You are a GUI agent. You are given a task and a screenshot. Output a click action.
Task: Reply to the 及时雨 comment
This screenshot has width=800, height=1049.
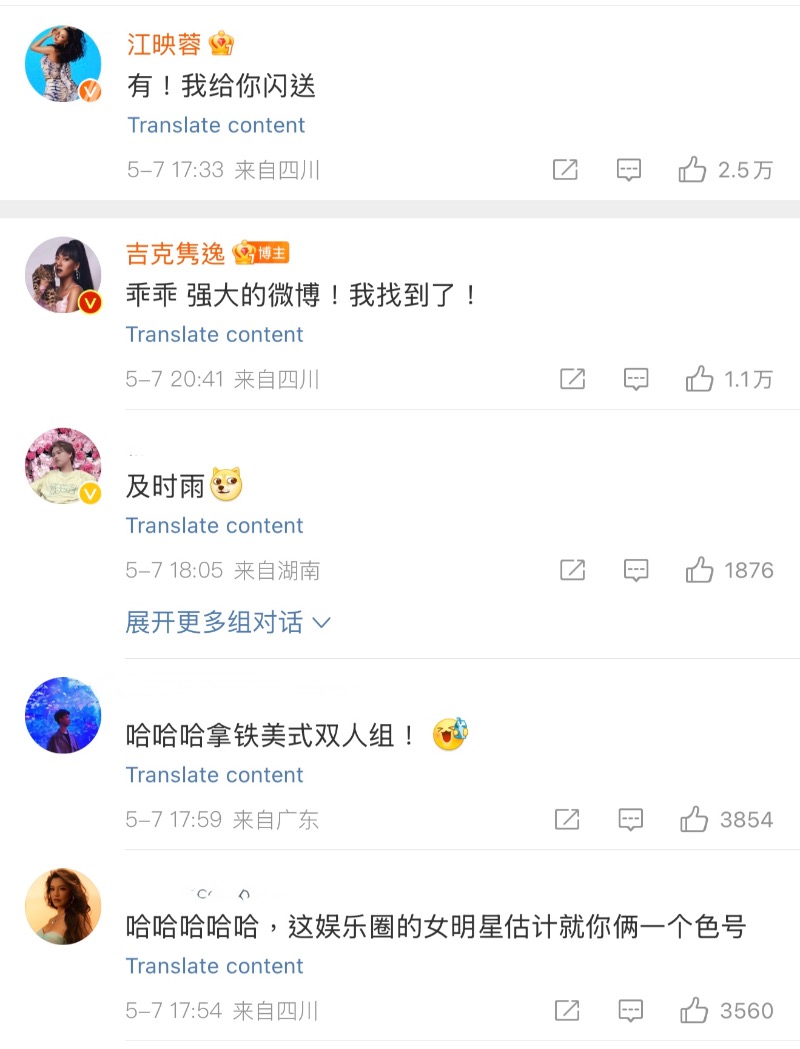point(635,570)
